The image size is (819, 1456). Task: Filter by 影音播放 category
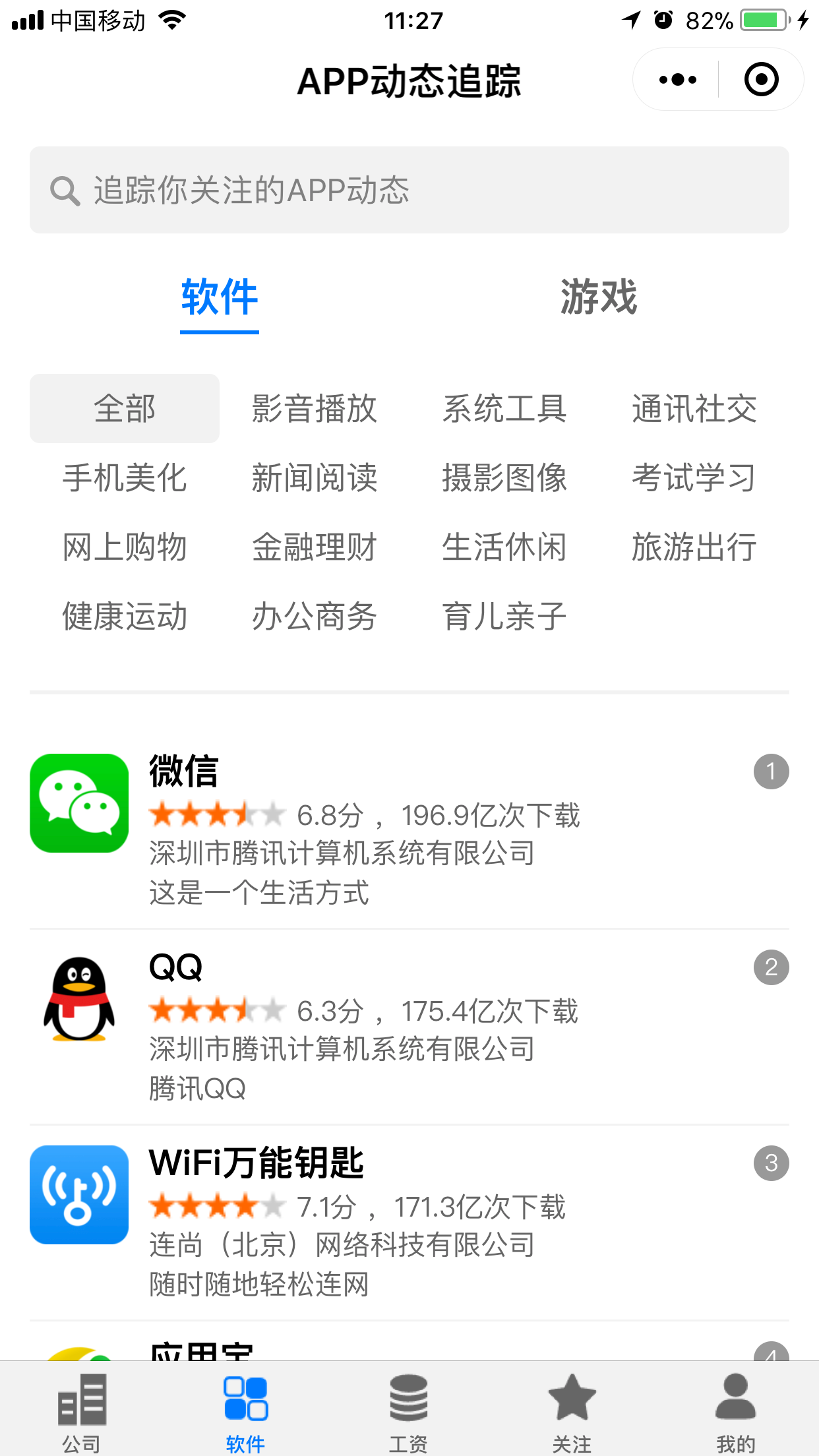tap(315, 409)
